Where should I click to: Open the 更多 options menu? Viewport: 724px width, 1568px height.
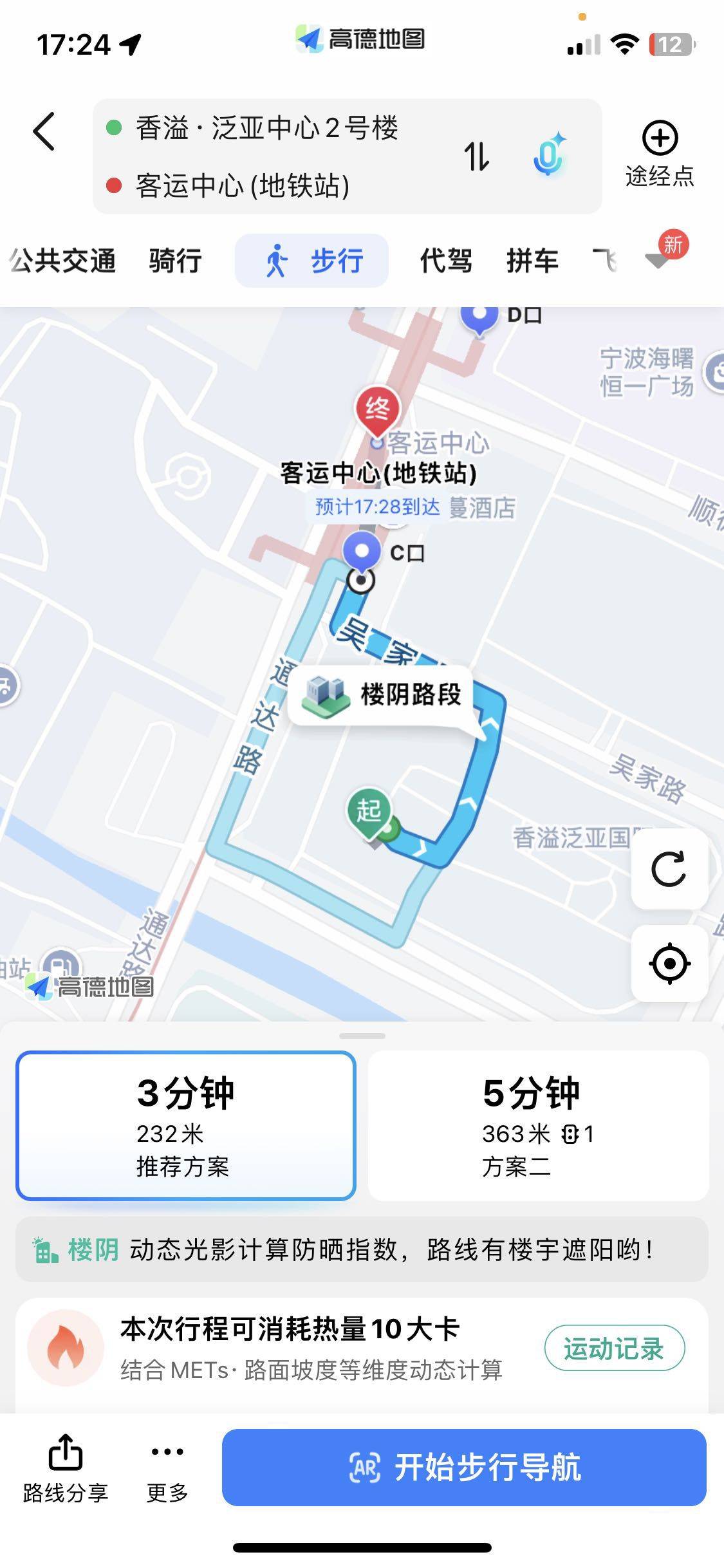[x=167, y=1469]
